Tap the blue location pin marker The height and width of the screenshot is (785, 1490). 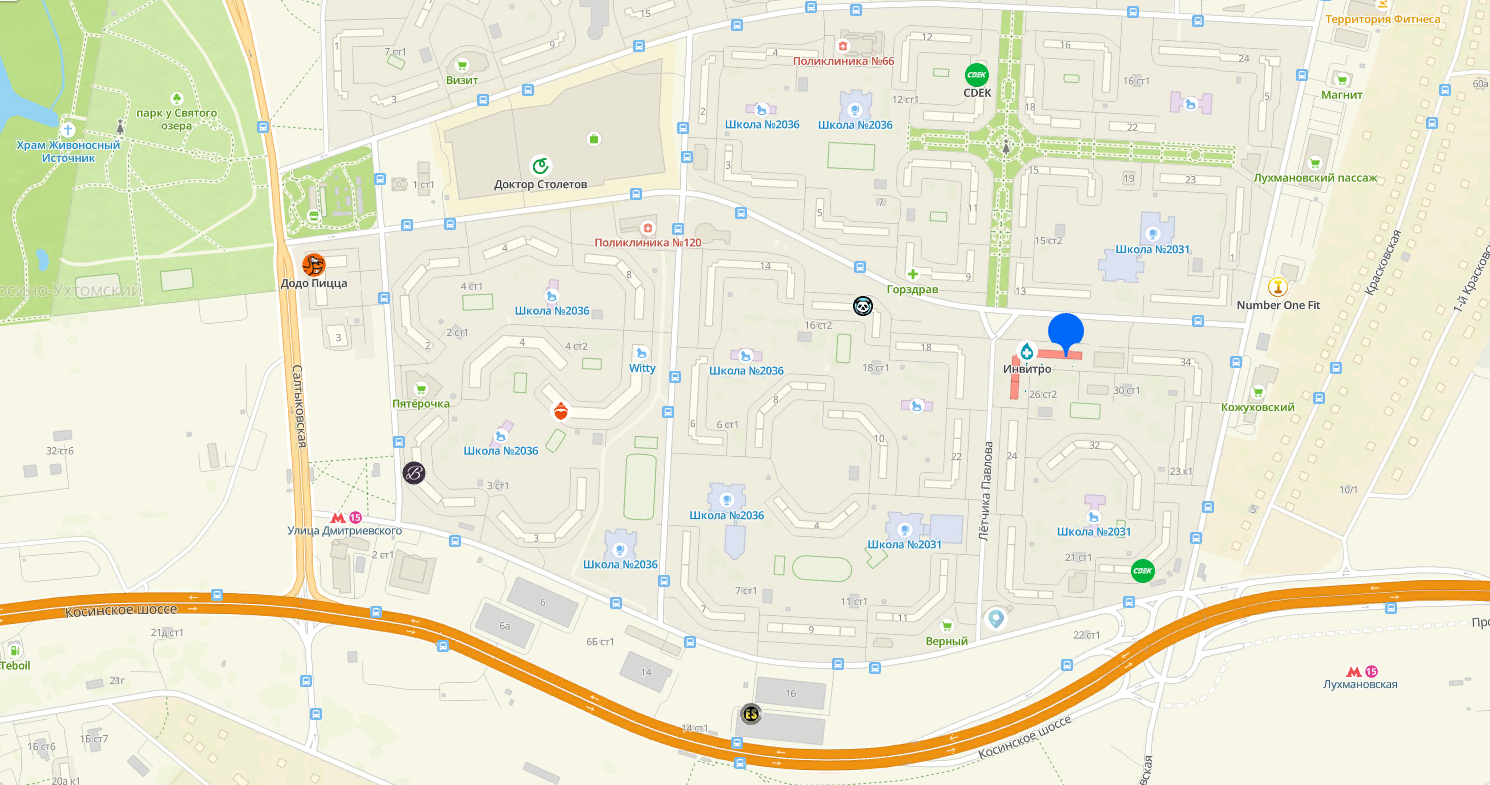pyautogui.click(x=1066, y=333)
